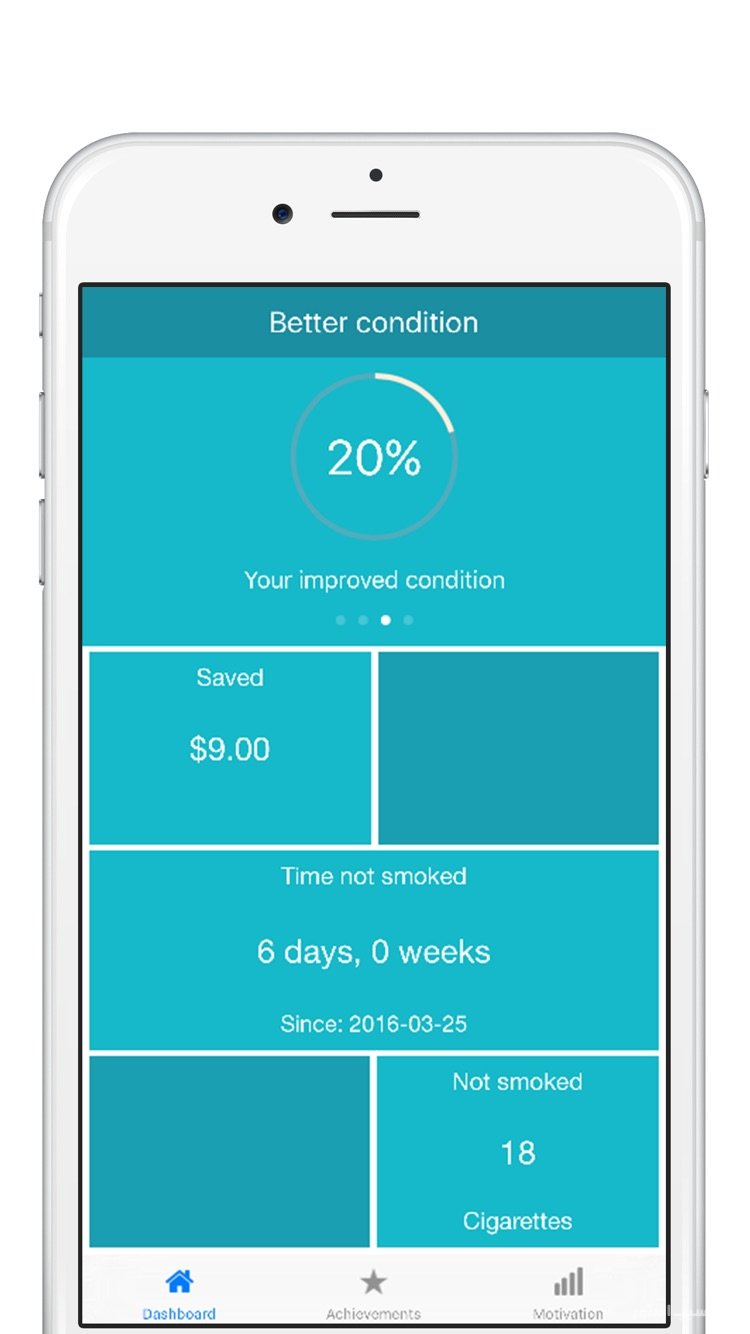Open the Saved $9.00 card

pos(230,745)
